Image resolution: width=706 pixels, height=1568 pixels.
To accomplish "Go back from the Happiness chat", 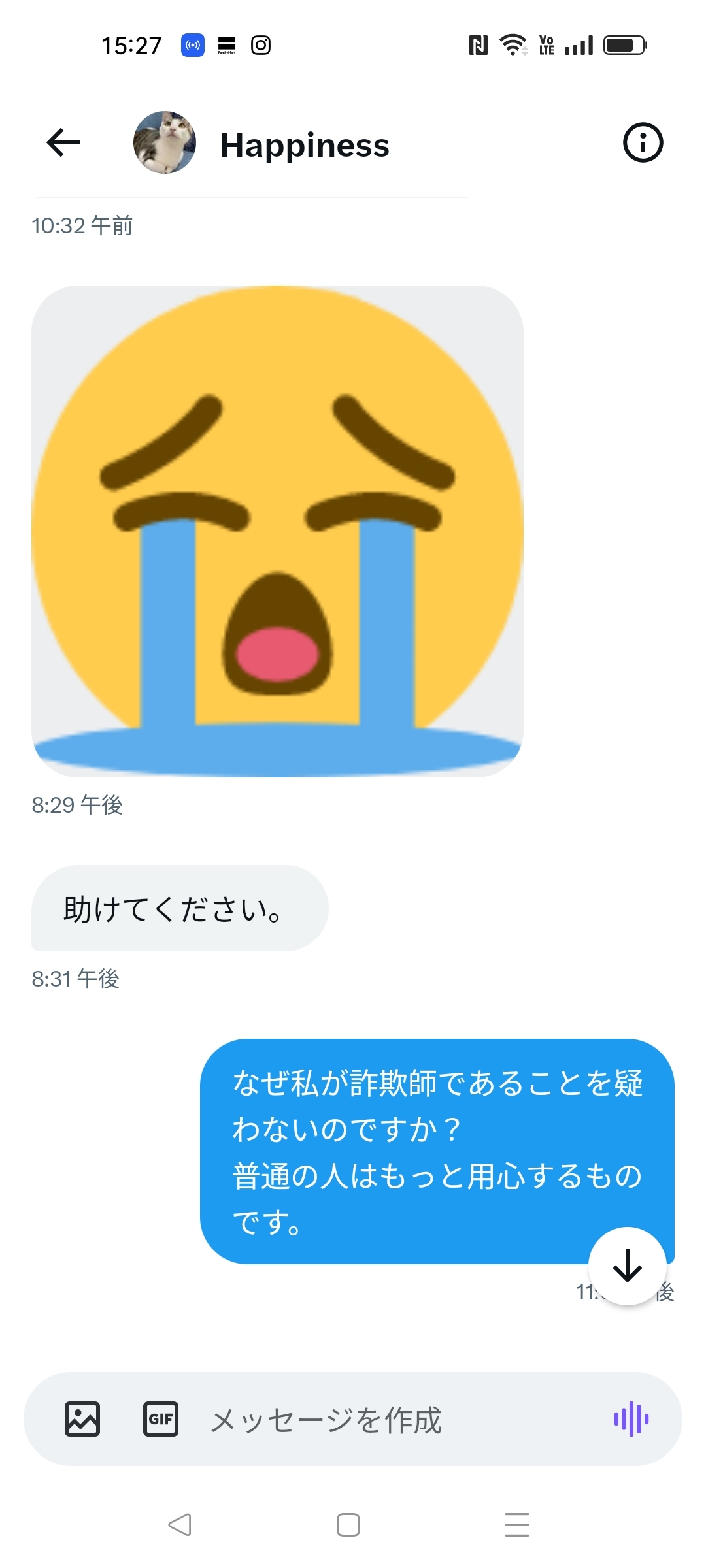I will pyautogui.click(x=63, y=142).
